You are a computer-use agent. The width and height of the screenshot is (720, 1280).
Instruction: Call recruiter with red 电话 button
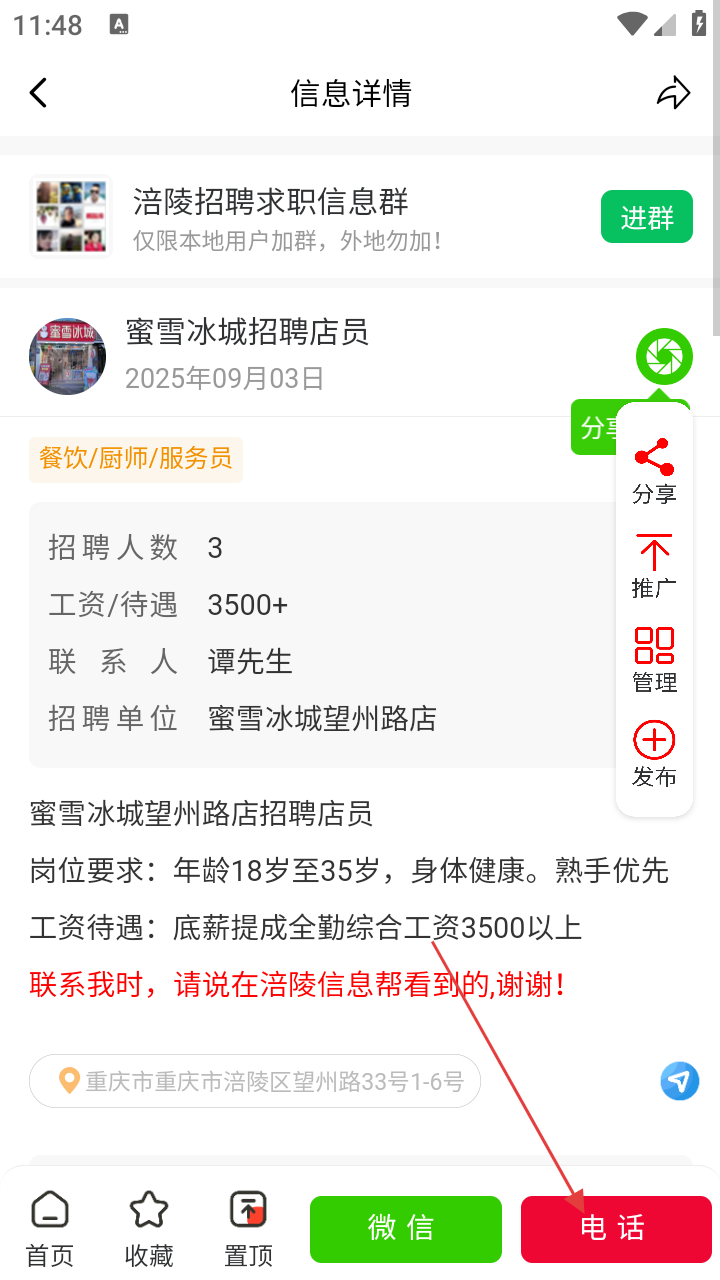(615, 1228)
